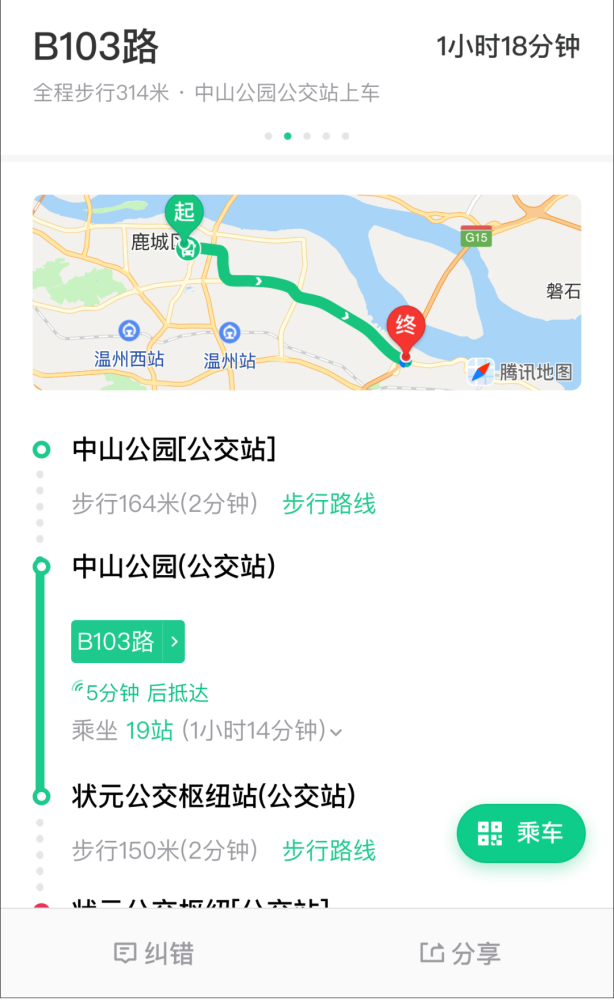Open the B103路 bus line chip
This screenshot has height=1000, width=614.
[128, 641]
